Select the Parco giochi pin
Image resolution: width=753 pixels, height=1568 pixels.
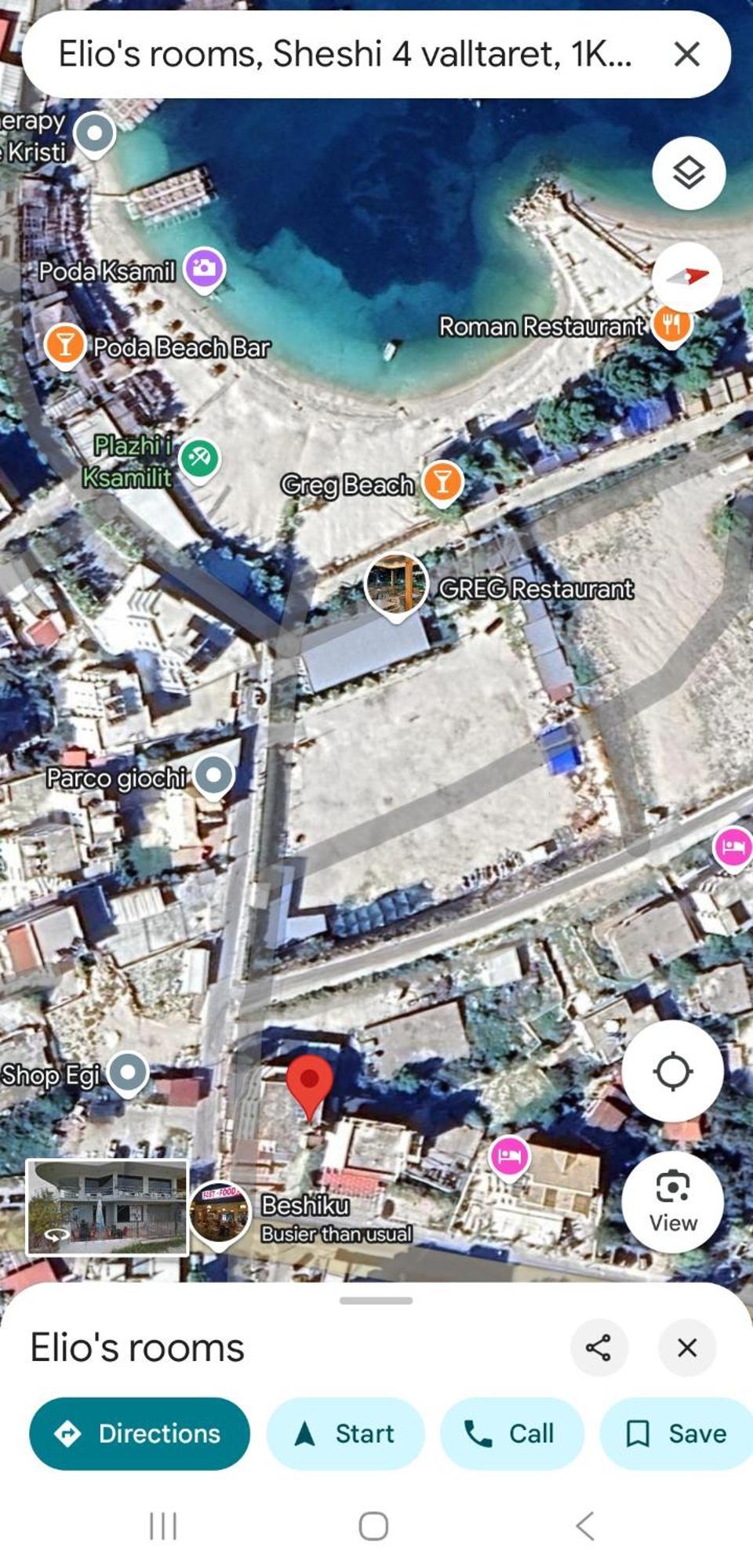coord(214,775)
